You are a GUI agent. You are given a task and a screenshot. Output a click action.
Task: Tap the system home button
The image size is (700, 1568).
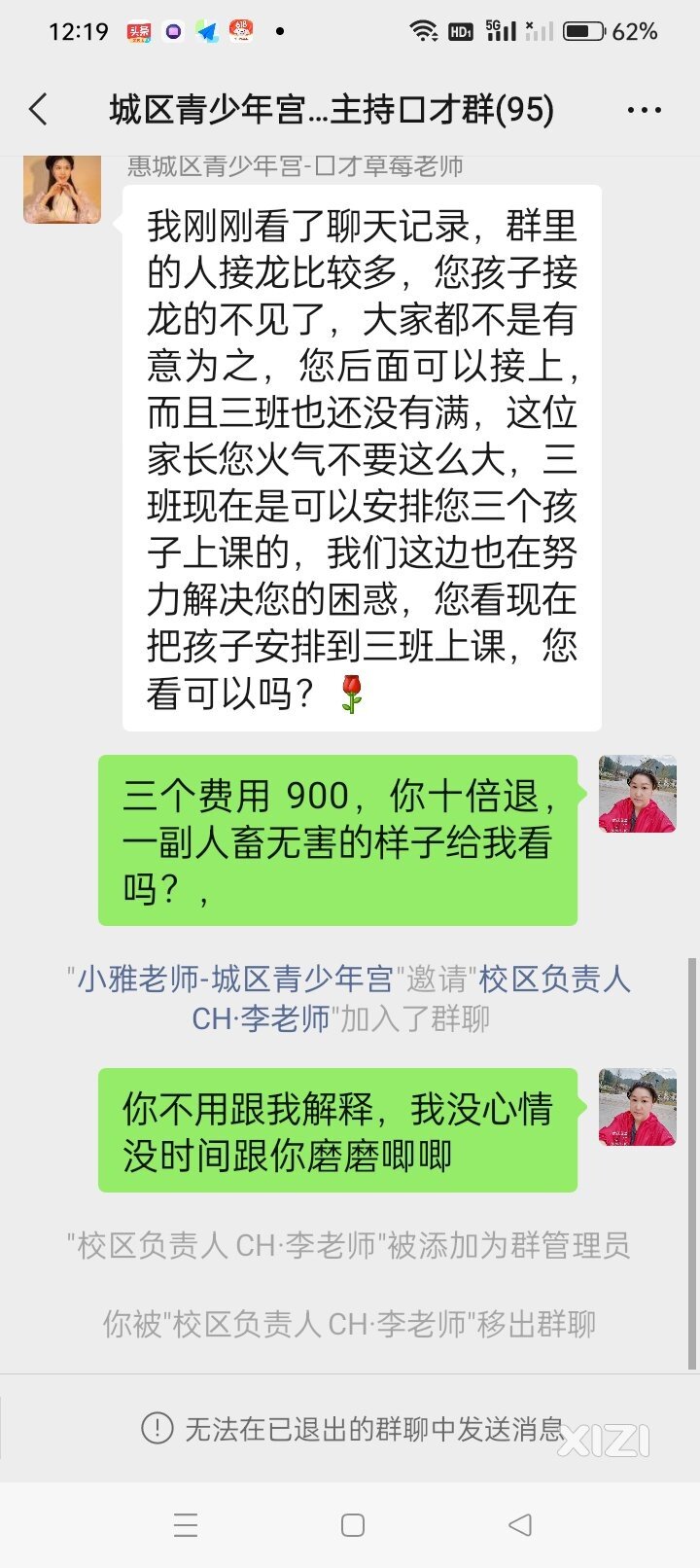point(353,1524)
